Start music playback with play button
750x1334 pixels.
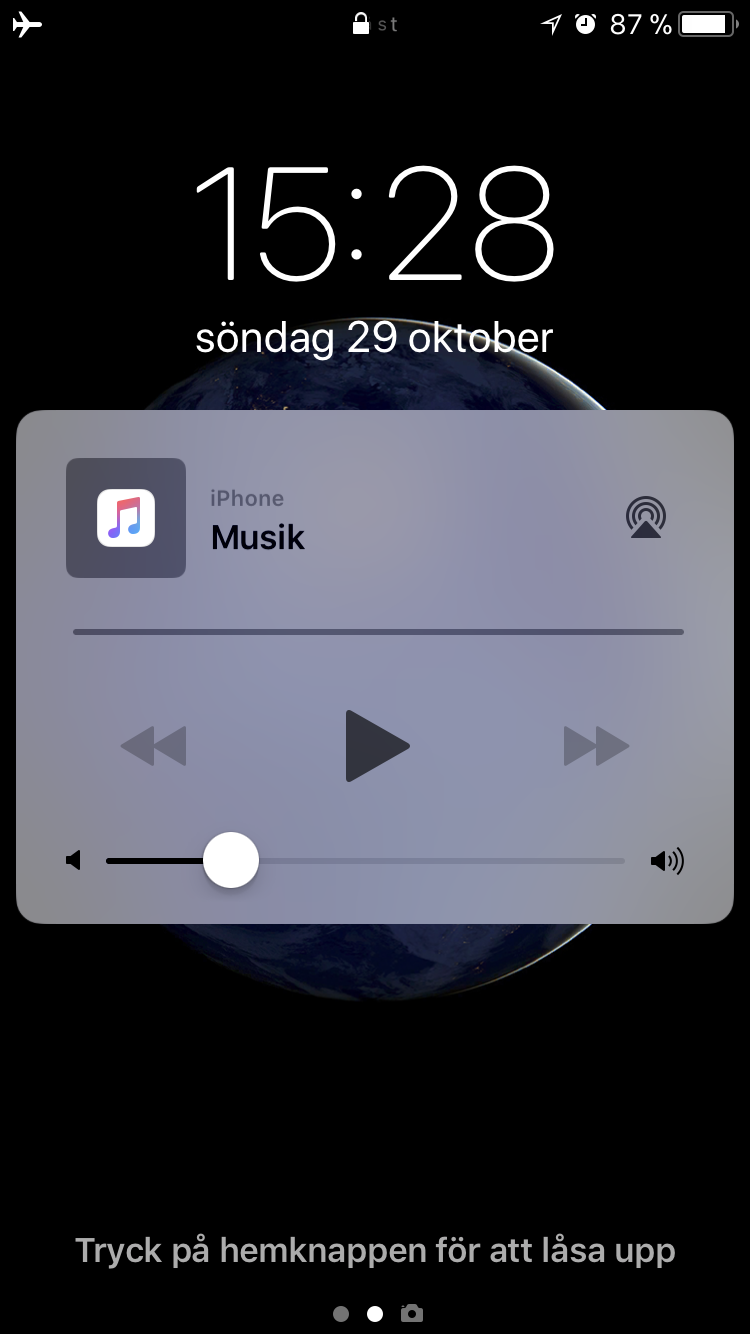pos(377,746)
